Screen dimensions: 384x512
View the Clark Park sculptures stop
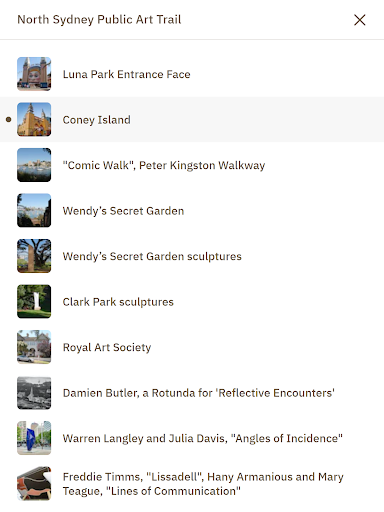pyautogui.click(x=192, y=301)
